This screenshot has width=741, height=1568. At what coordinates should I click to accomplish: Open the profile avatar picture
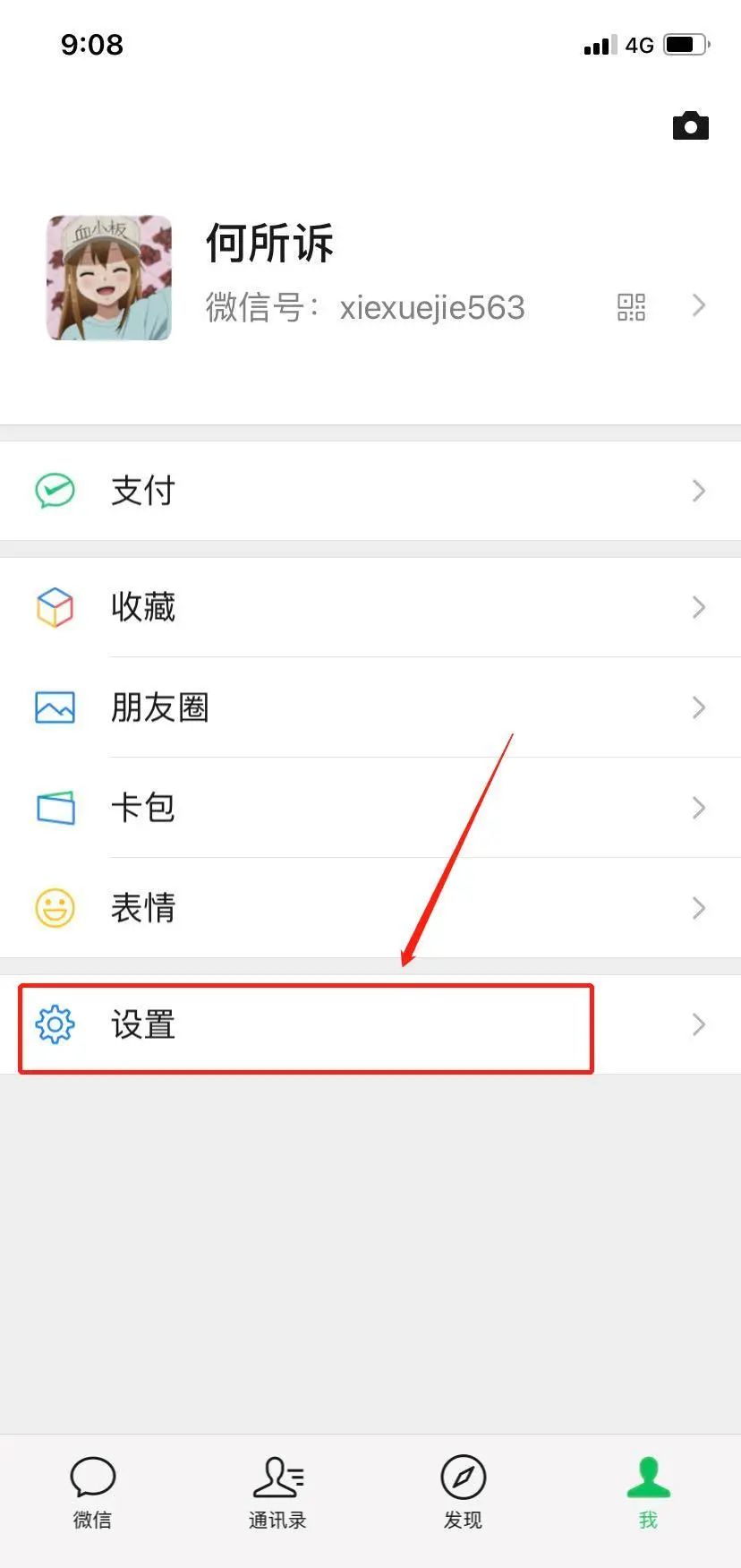click(x=109, y=278)
